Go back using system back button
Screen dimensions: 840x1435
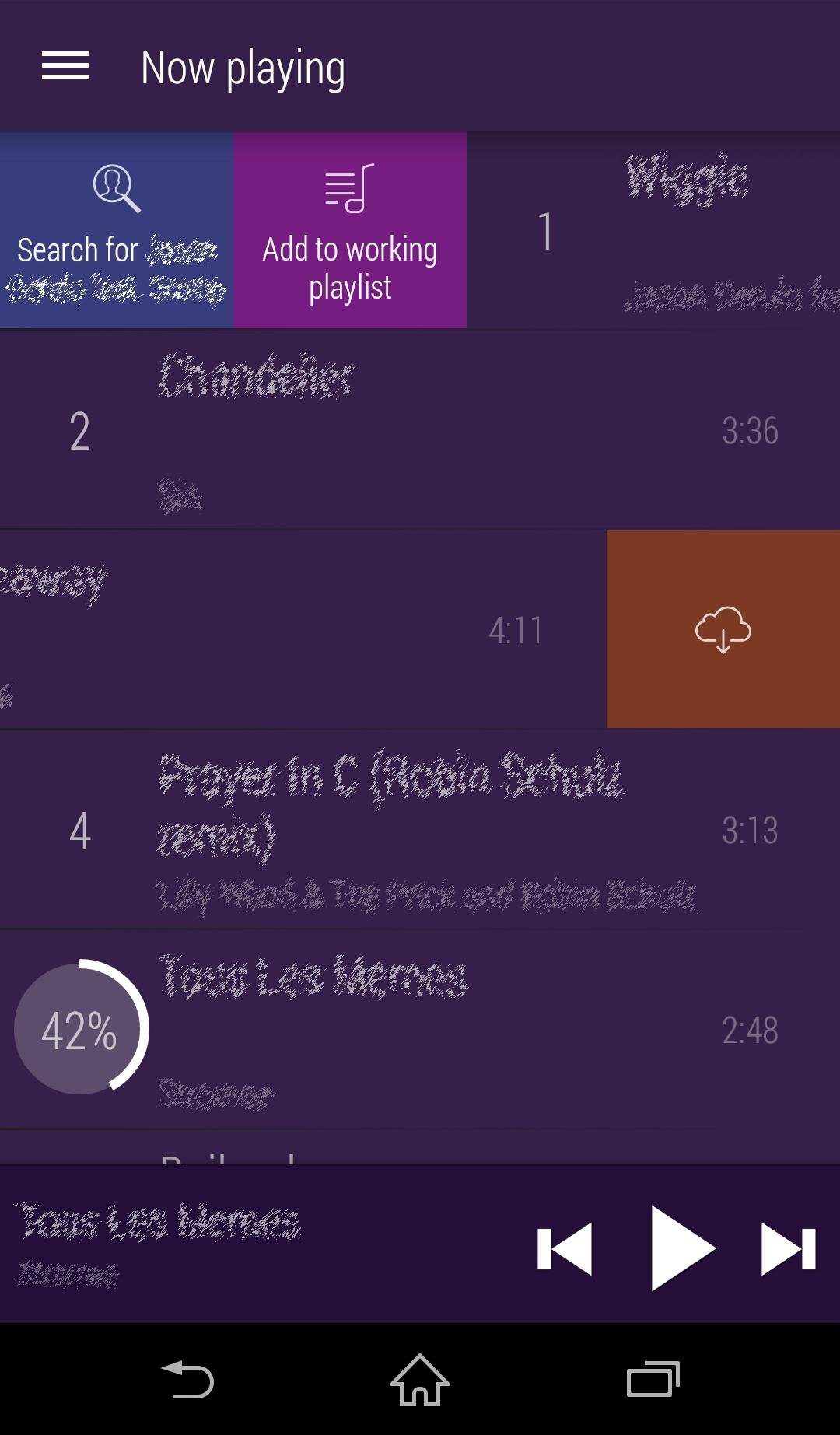tap(187, 1380)
